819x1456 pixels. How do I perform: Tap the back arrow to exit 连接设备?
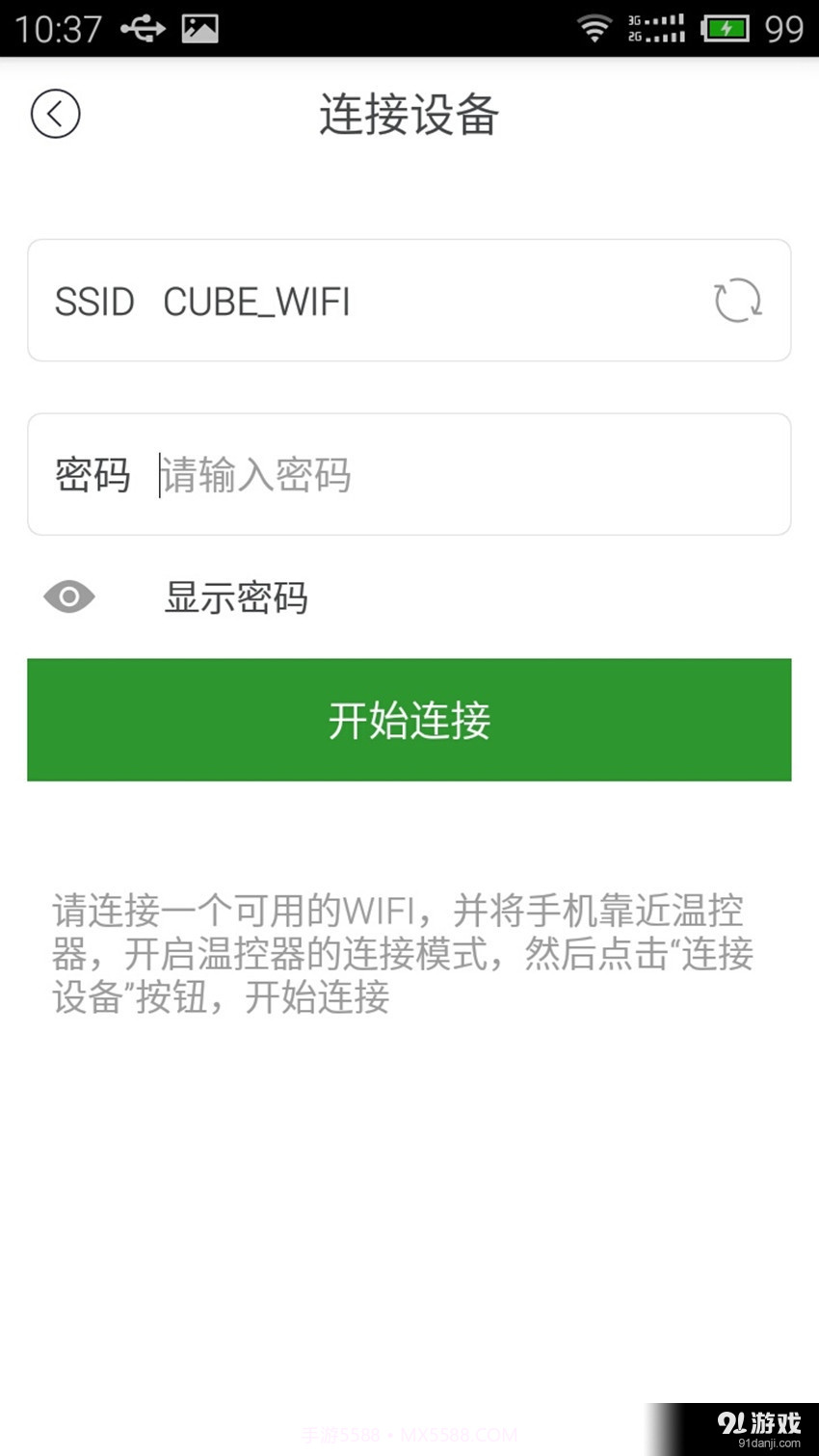55,113
